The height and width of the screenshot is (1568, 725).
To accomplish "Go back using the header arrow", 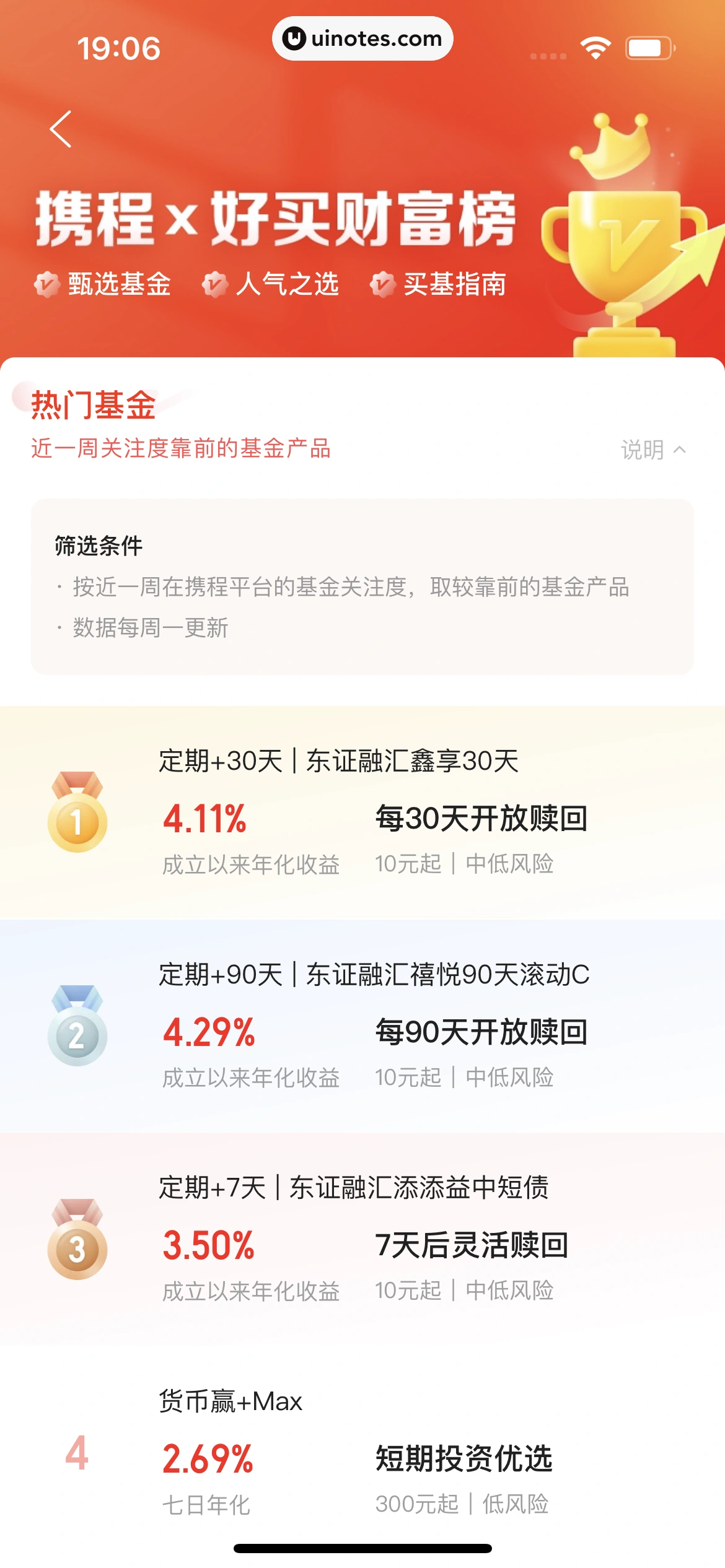I will [61, 129].
